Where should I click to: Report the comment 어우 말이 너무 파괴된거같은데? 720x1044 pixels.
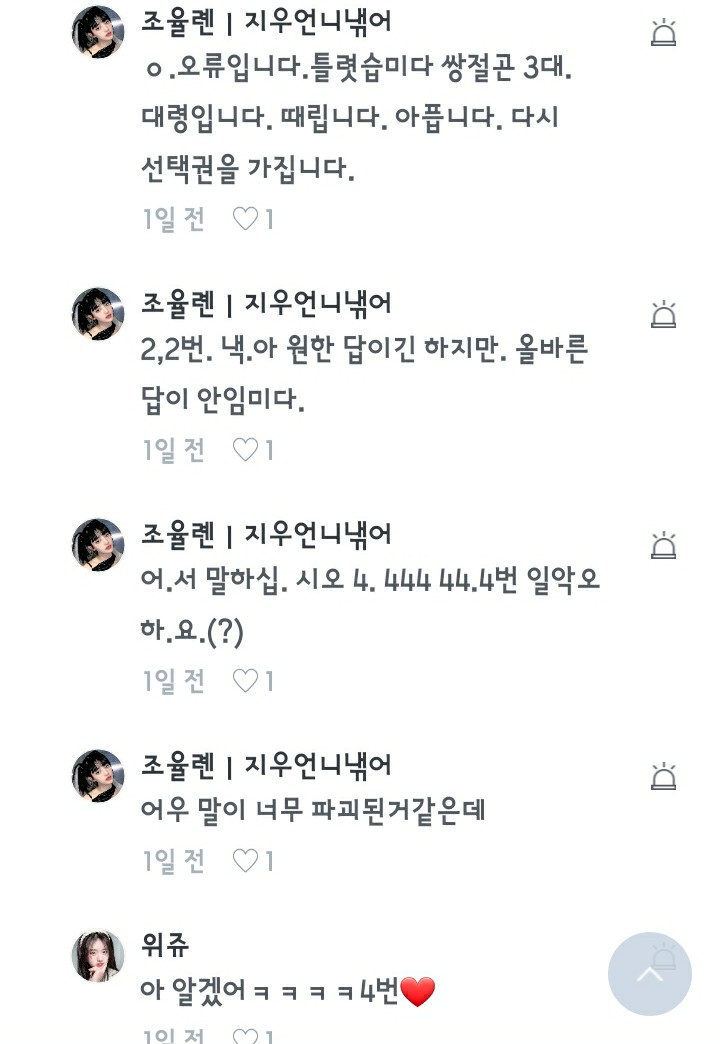(664, 777)
